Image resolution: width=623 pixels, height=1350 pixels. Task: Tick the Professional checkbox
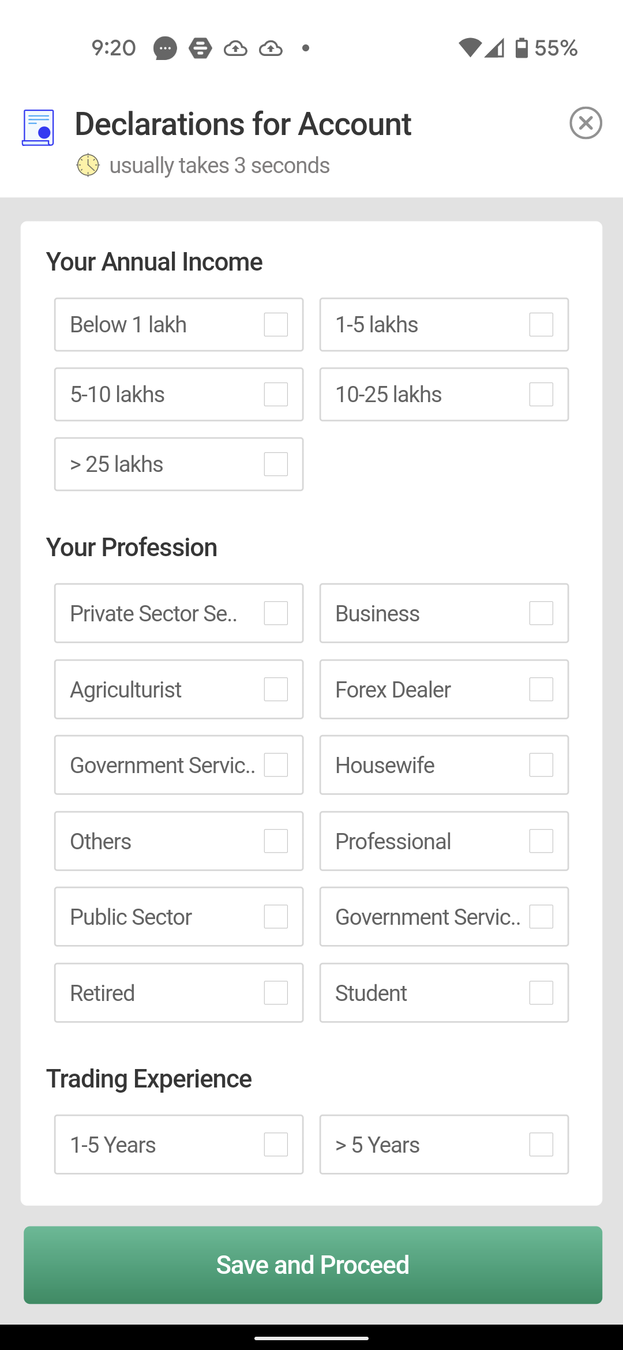point(541,841)
